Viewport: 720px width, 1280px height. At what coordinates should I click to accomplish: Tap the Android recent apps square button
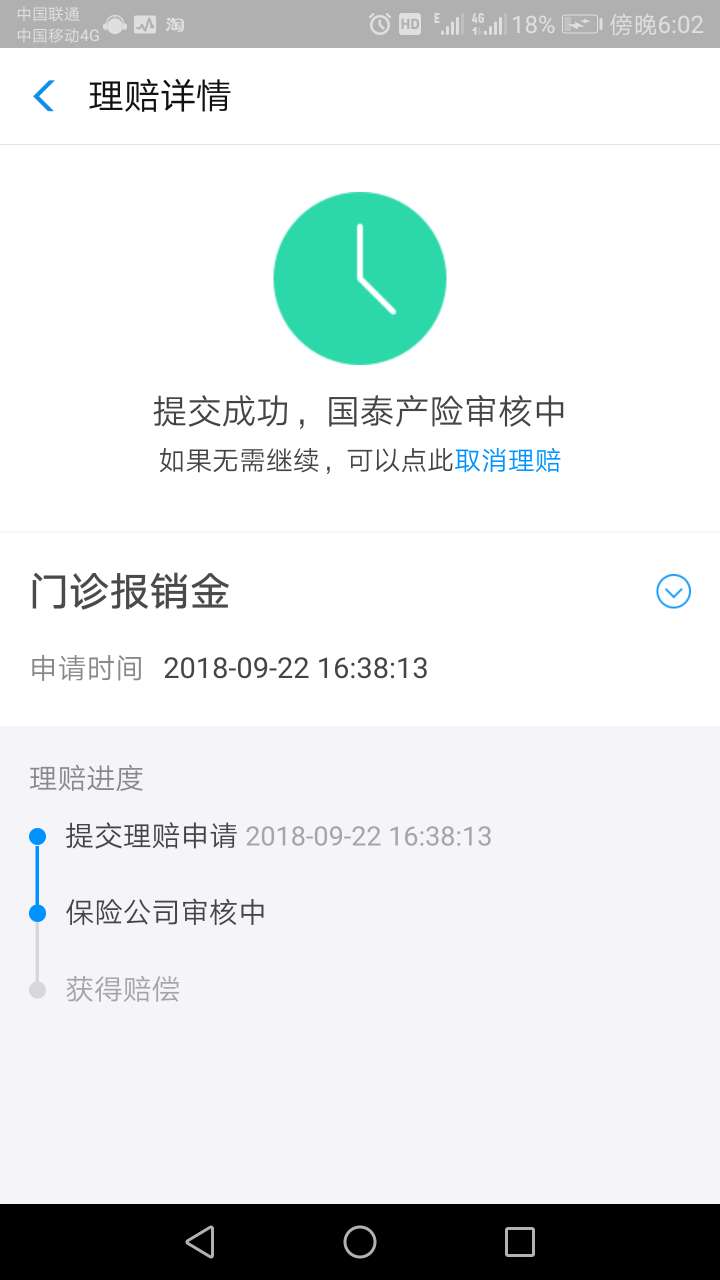pos(519,1240)
